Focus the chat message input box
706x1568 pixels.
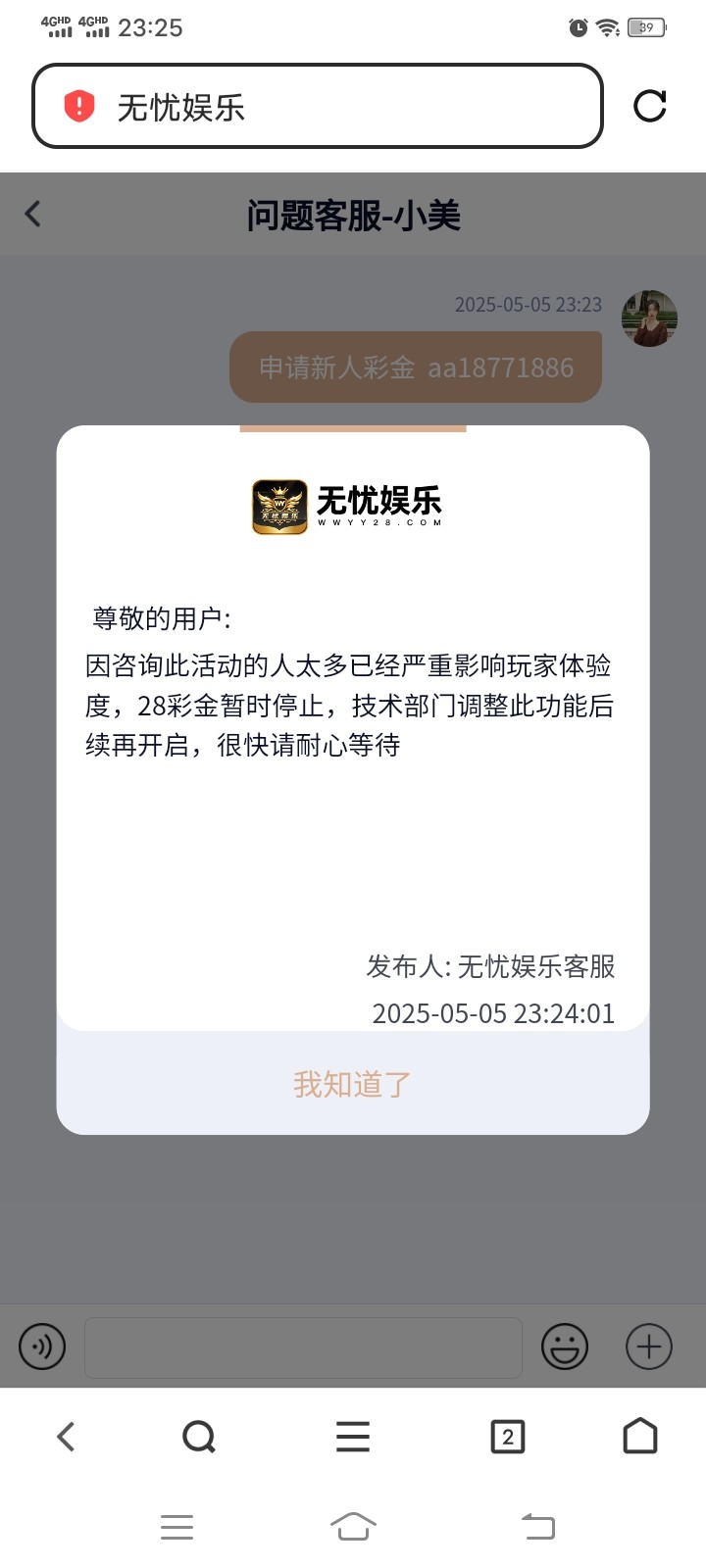(303, 1347)
